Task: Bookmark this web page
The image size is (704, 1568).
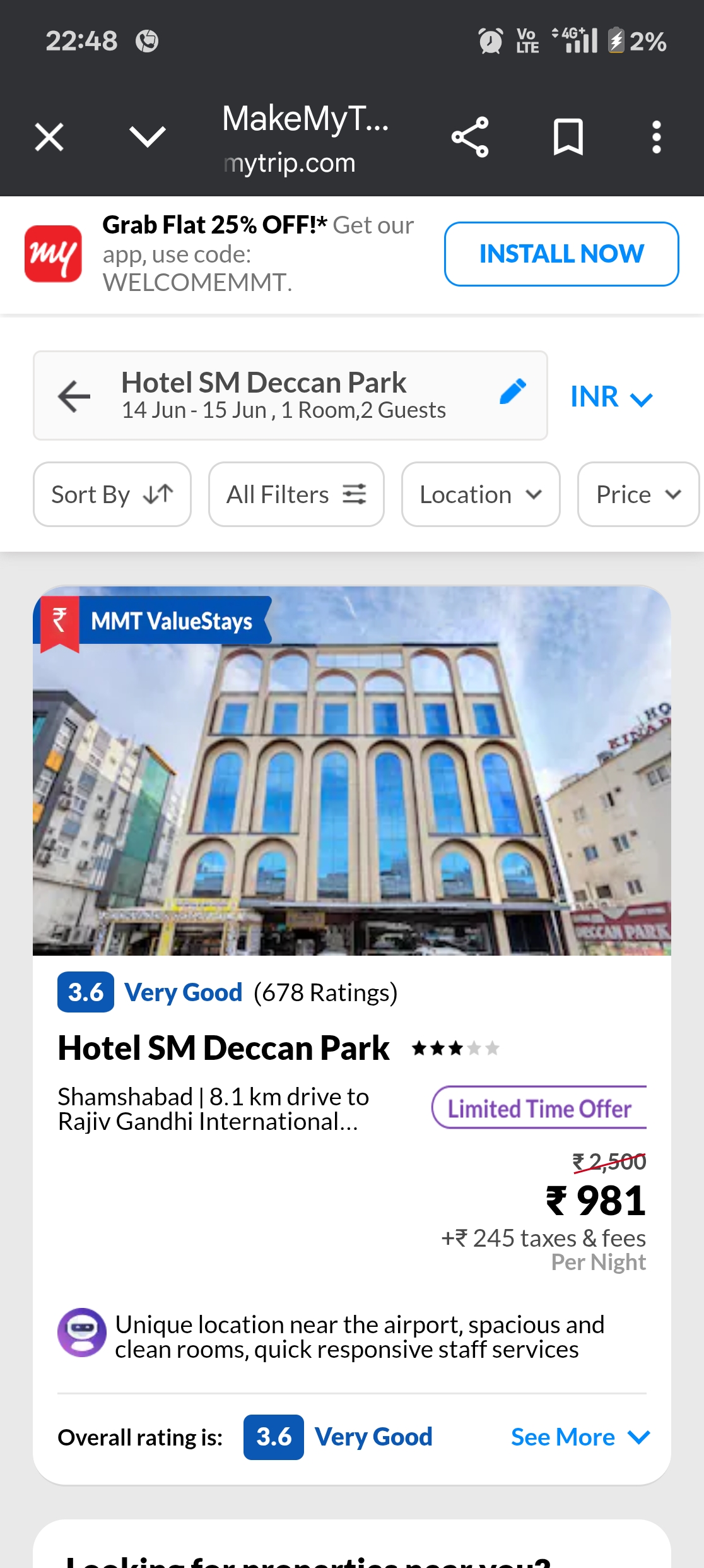Action: click(x=568, y=137)
